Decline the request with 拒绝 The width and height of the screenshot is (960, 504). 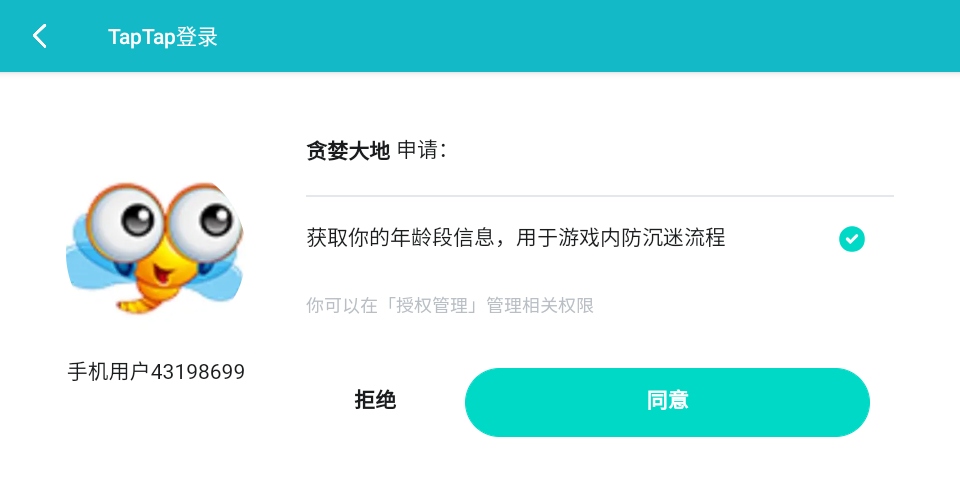[x=375, y=401]
